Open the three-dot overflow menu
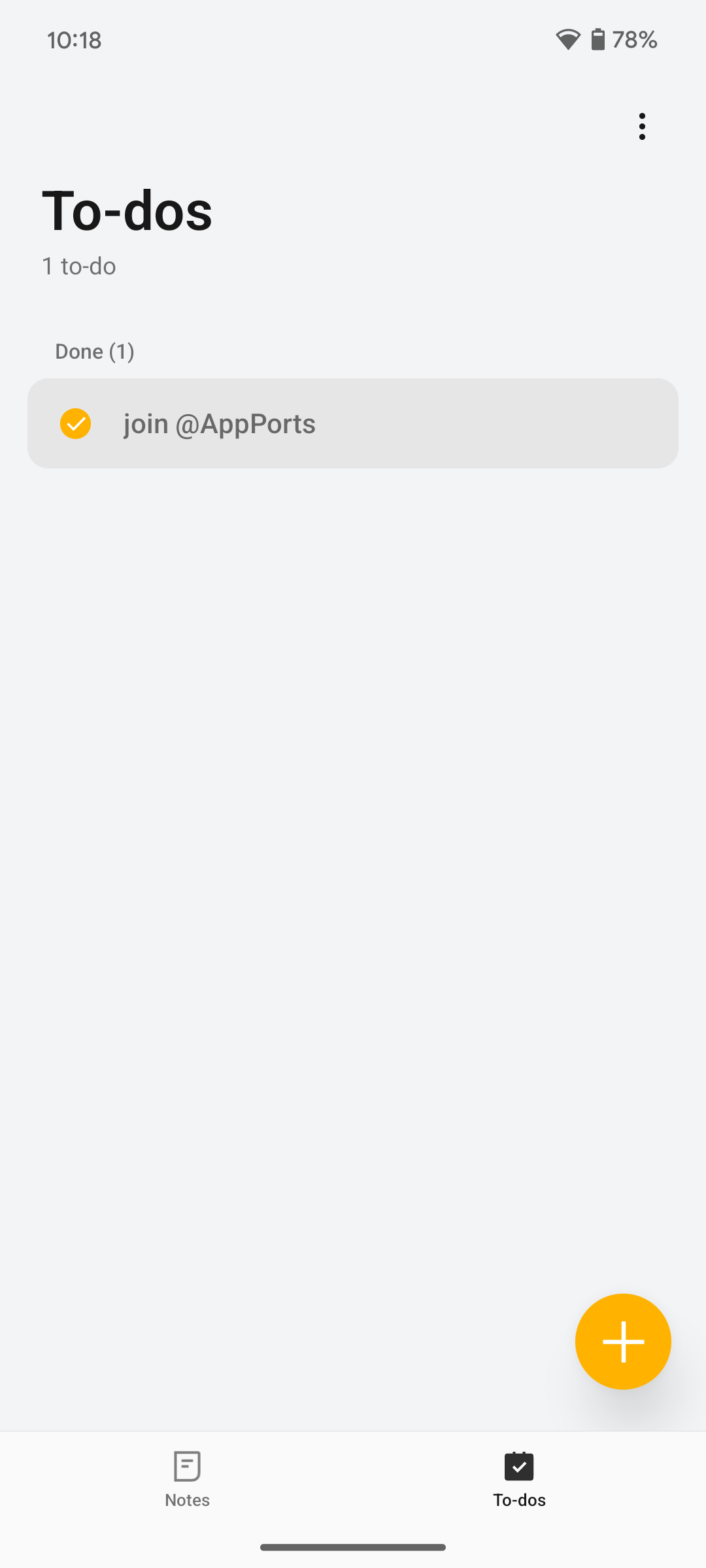Image resolution: width=706 pixels, height=1568 pixels. tap(642, 126)
